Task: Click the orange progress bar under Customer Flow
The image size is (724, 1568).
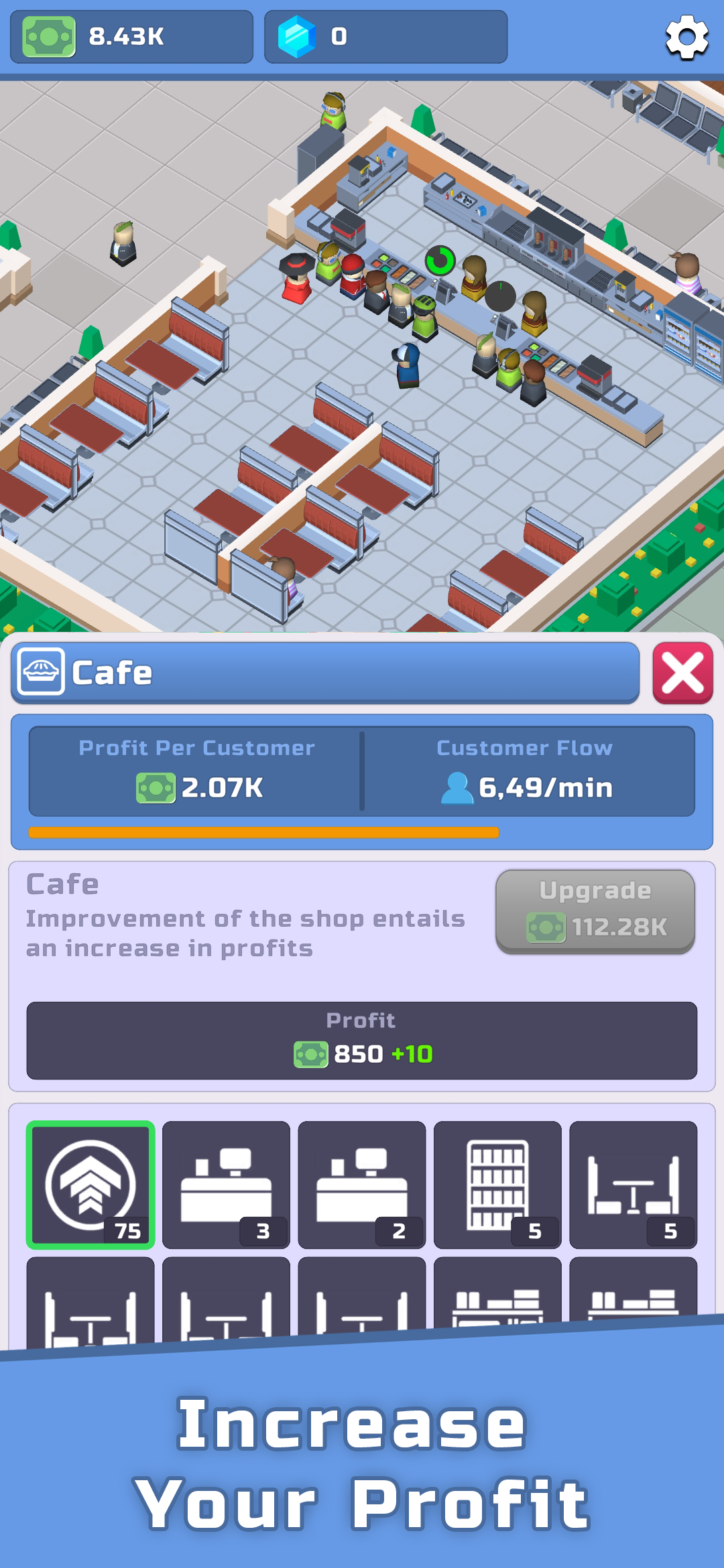Action: click(x=263, y=831)
